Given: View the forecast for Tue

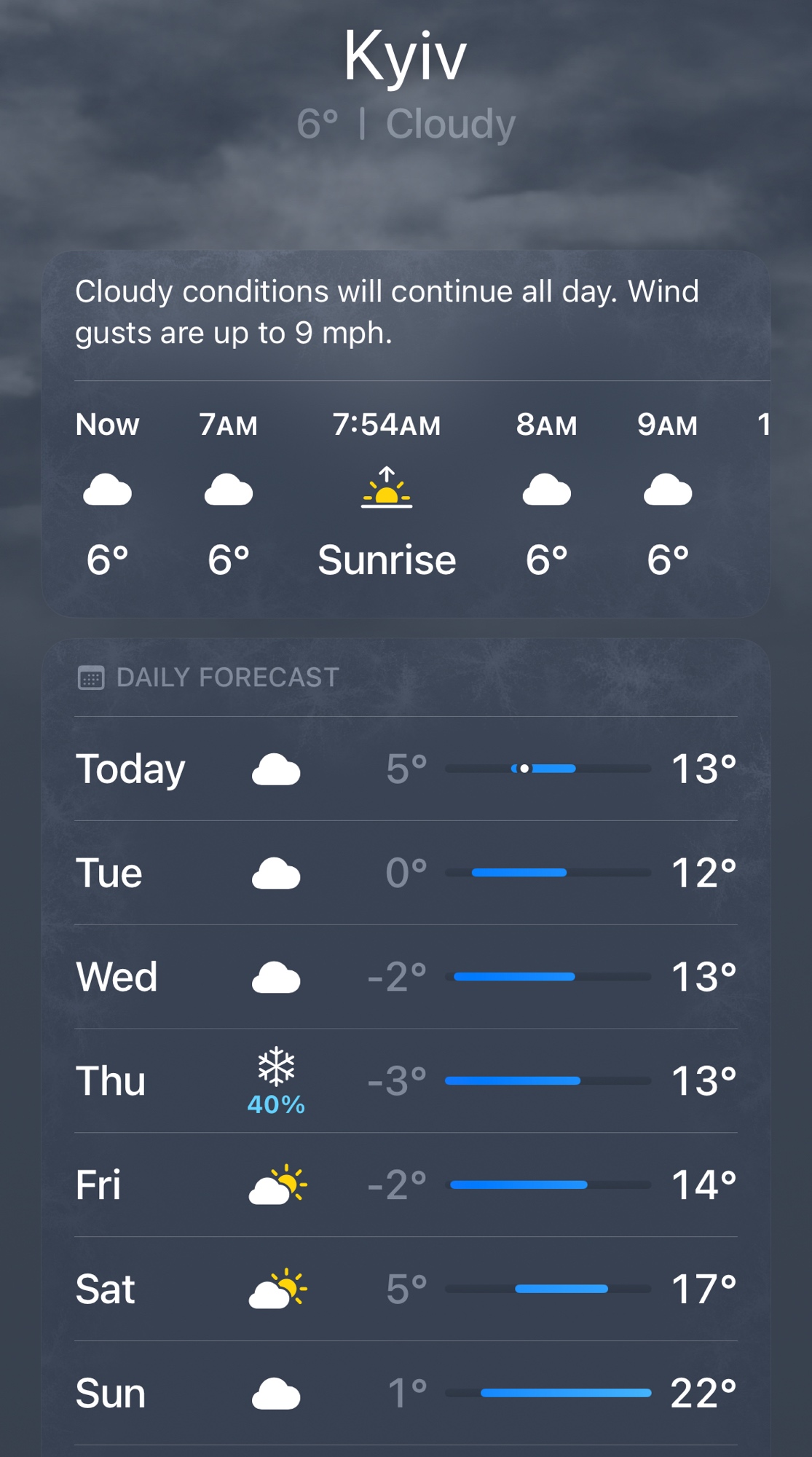Looking at the screenshot, I should [405, 873].
